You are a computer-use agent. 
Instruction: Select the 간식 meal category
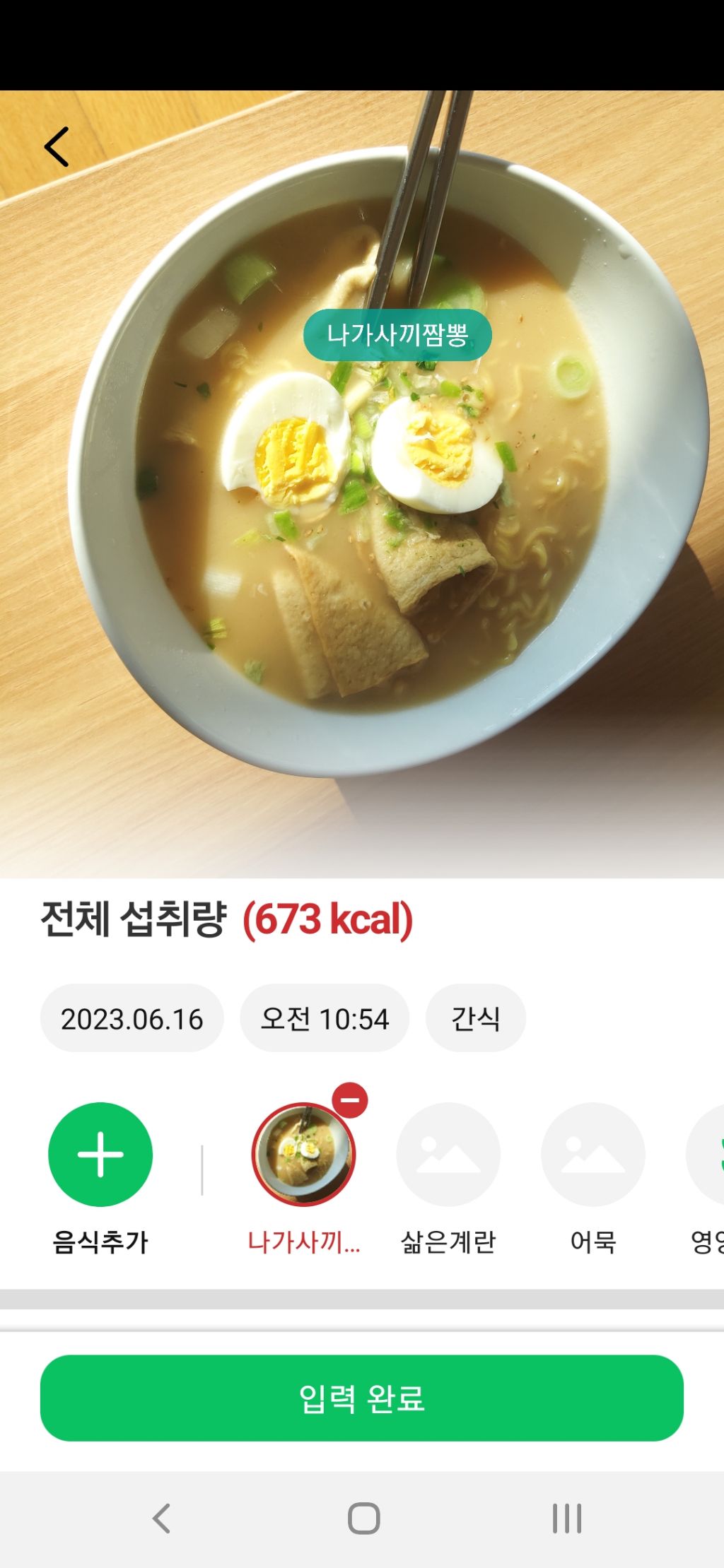475,1018
